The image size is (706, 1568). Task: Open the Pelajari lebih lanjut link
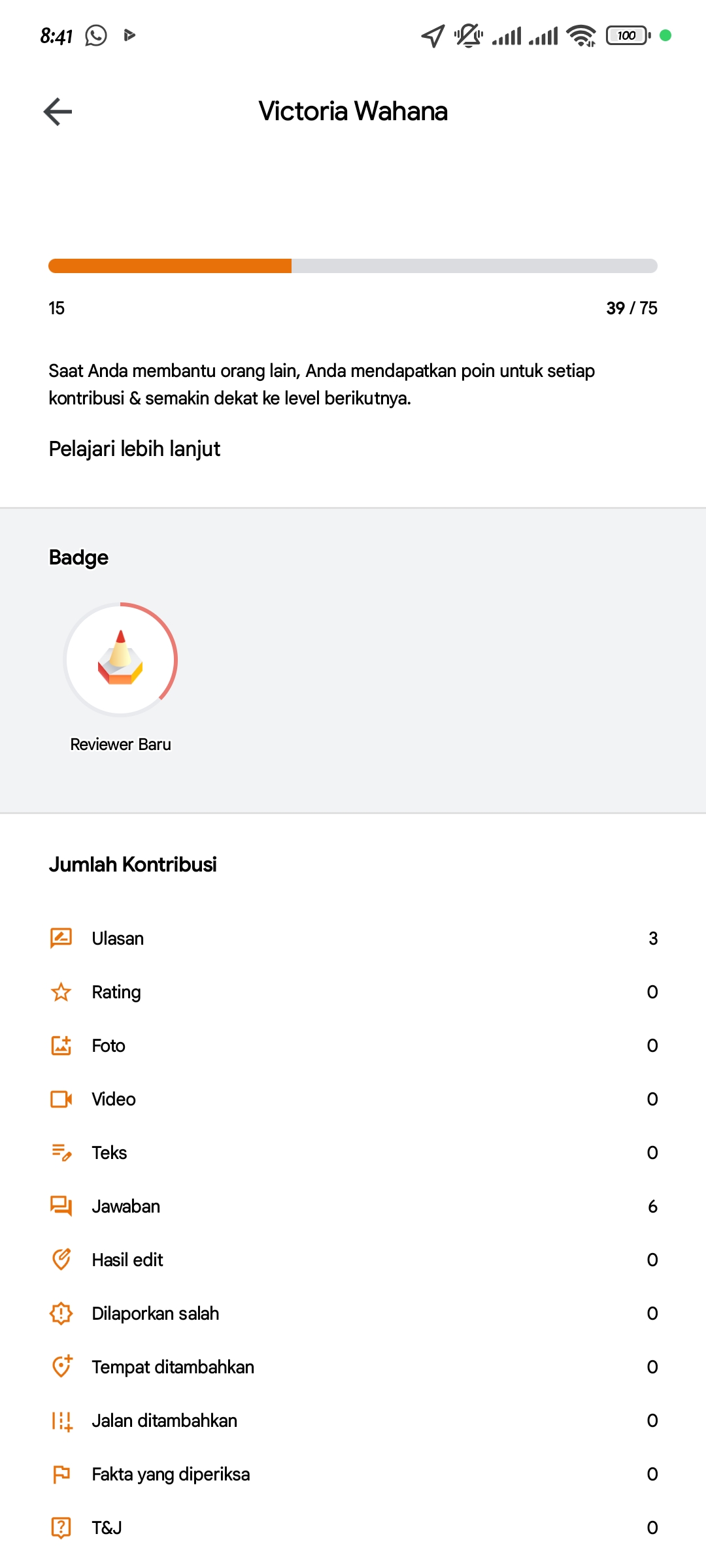[135, 449]
